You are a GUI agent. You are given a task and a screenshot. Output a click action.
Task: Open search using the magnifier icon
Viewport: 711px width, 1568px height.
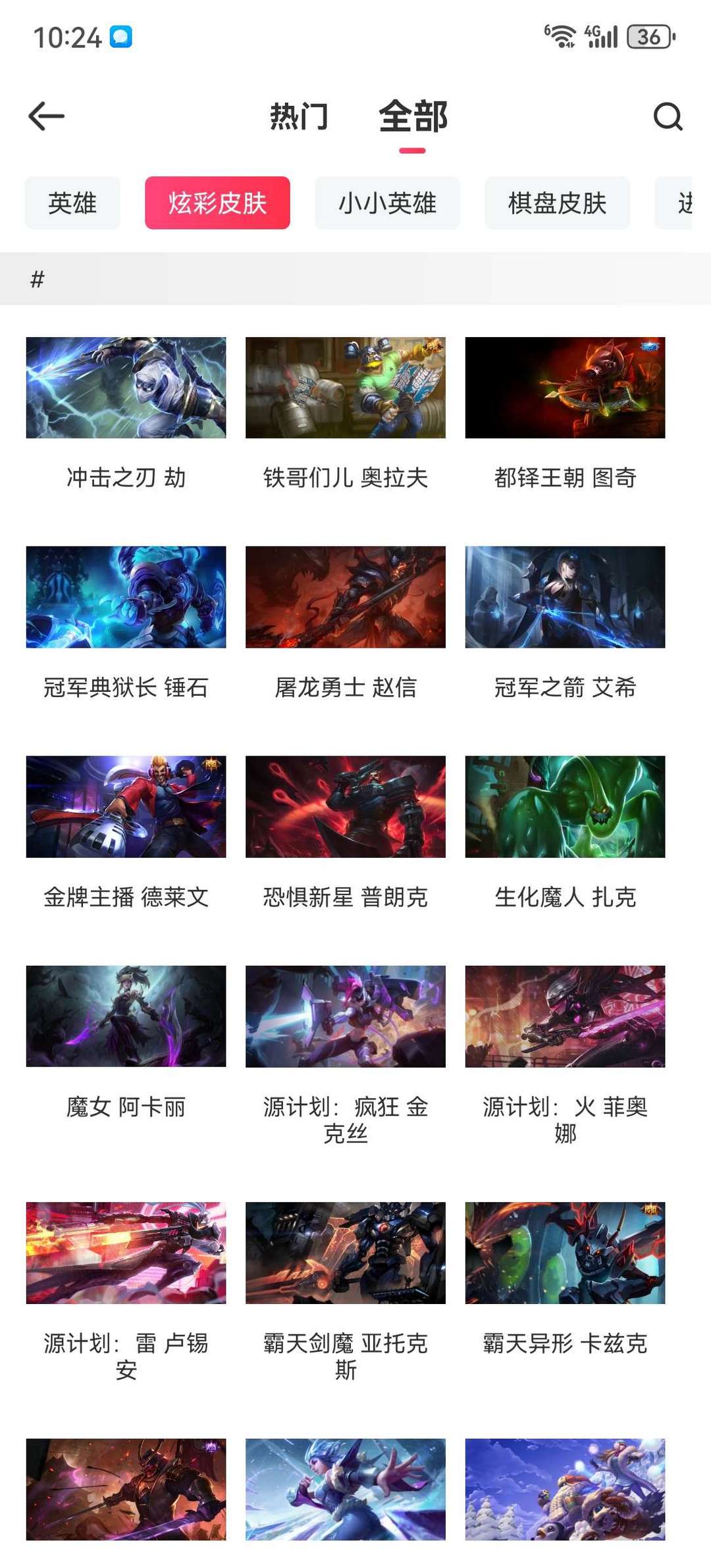click(667, 118)
